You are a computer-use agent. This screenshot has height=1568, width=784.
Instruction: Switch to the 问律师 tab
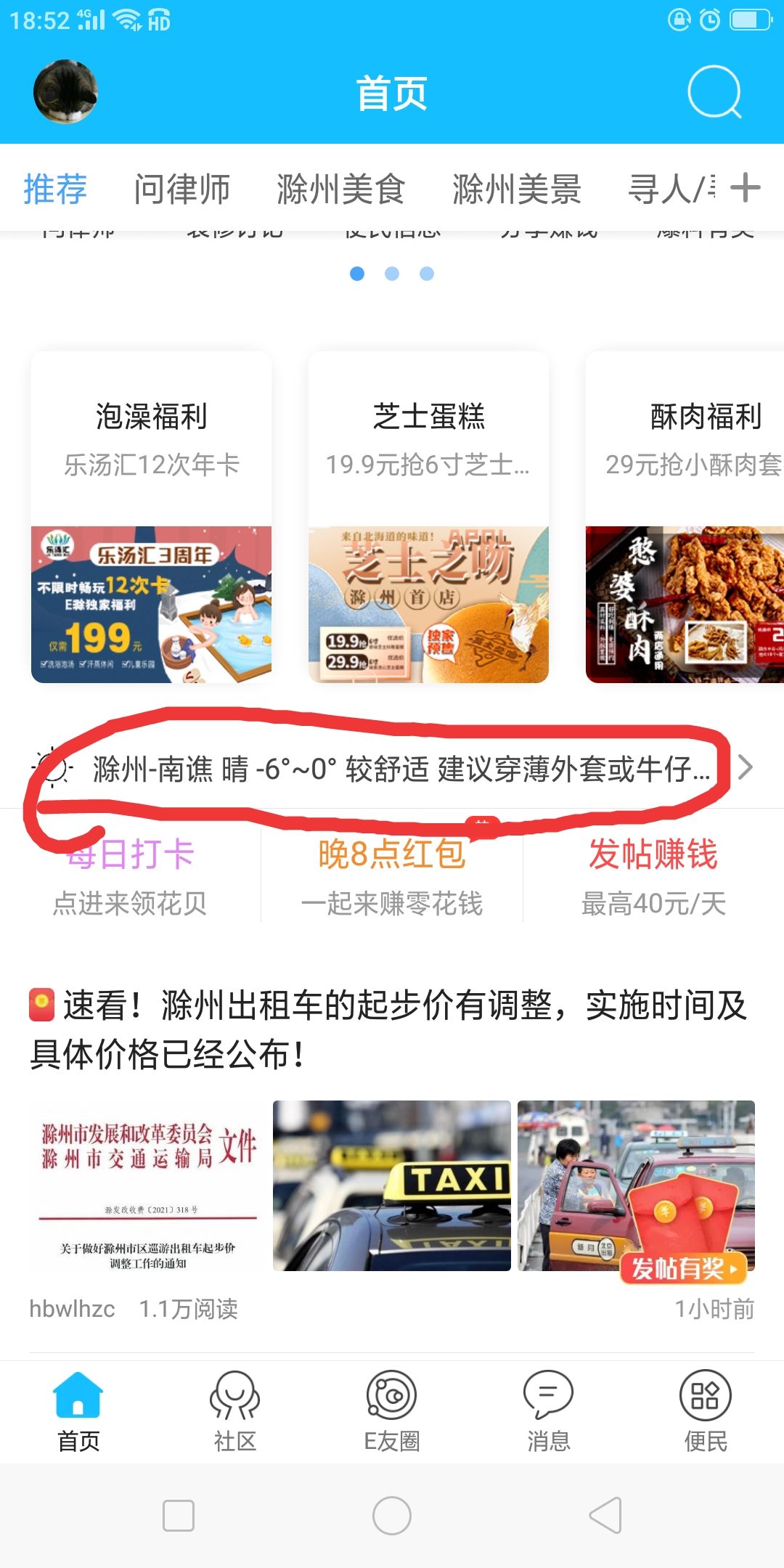pyautogui.click(x=181, y=189)
